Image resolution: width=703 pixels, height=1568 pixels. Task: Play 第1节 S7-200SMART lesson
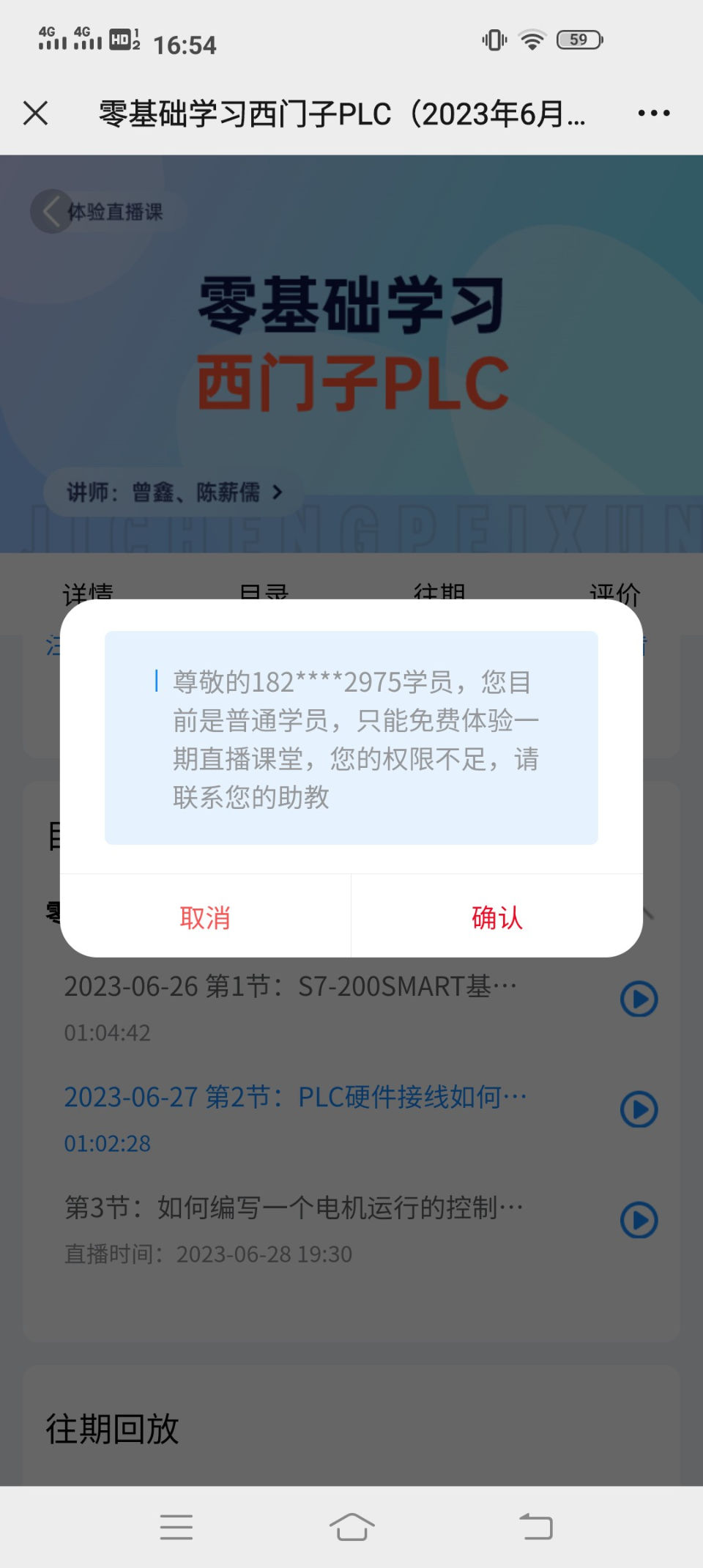click(639, 999)
